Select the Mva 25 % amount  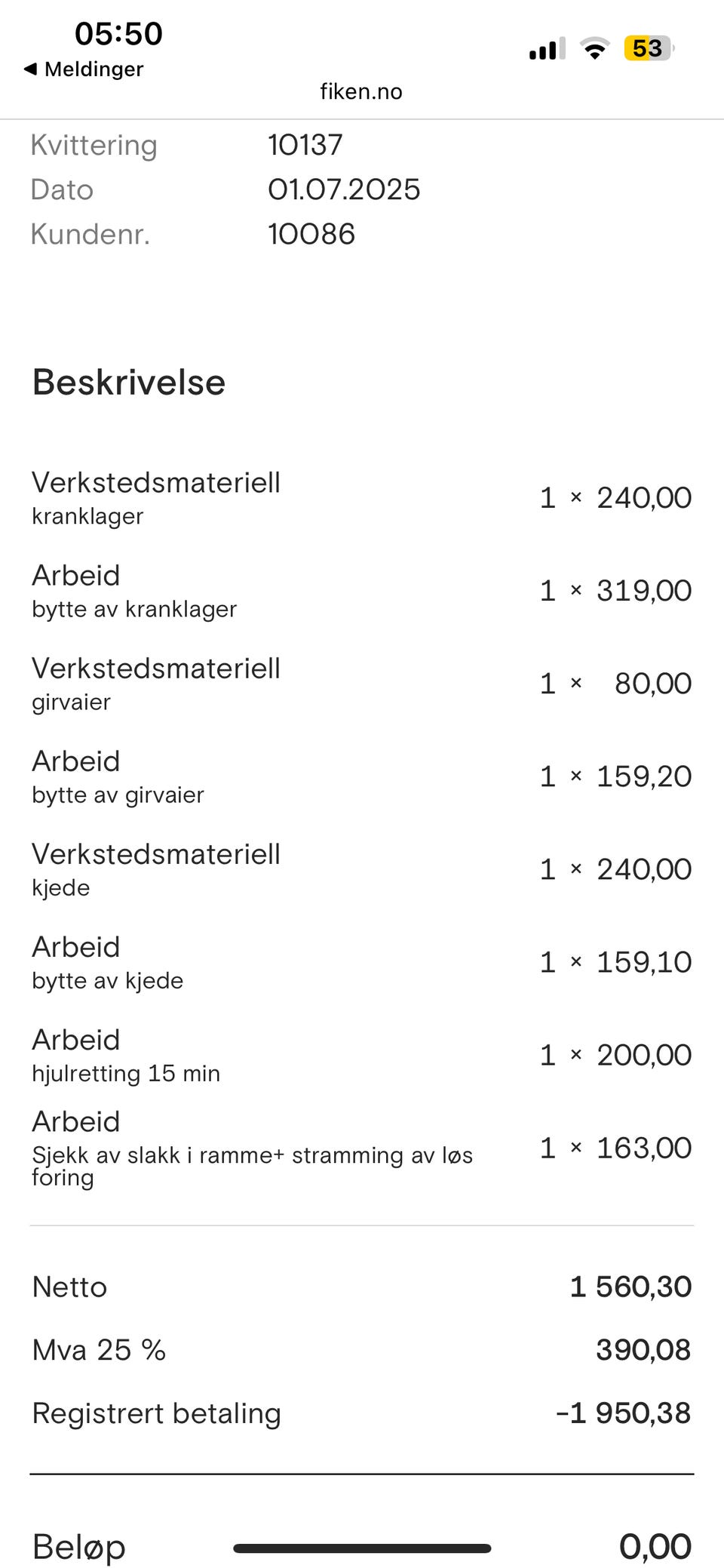[643, 1350]
